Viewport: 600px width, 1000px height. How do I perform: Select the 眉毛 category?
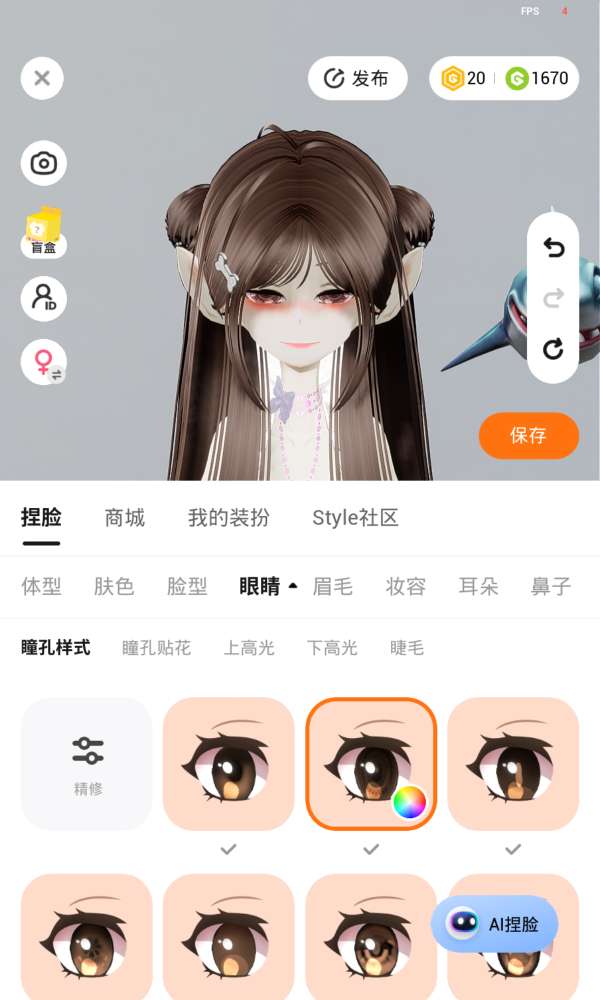[x=333, y=587]
